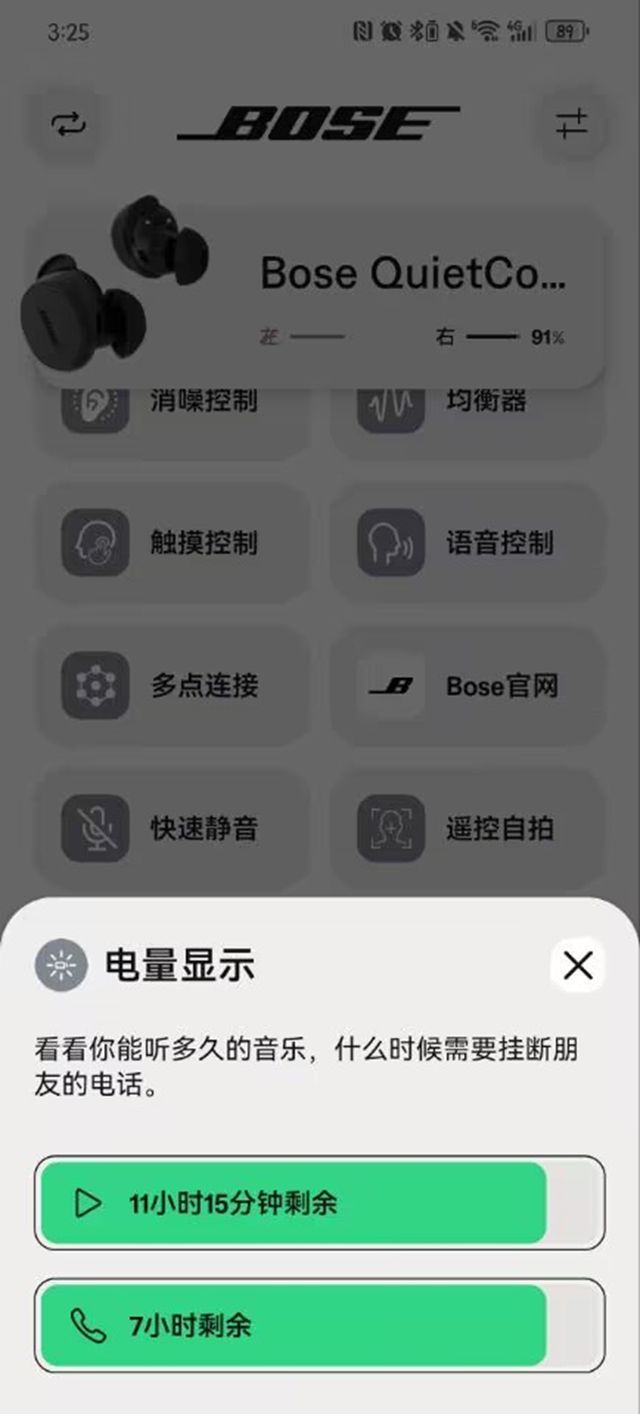
Task: Open 快速静音 quick mute
Action: (172, 828)
